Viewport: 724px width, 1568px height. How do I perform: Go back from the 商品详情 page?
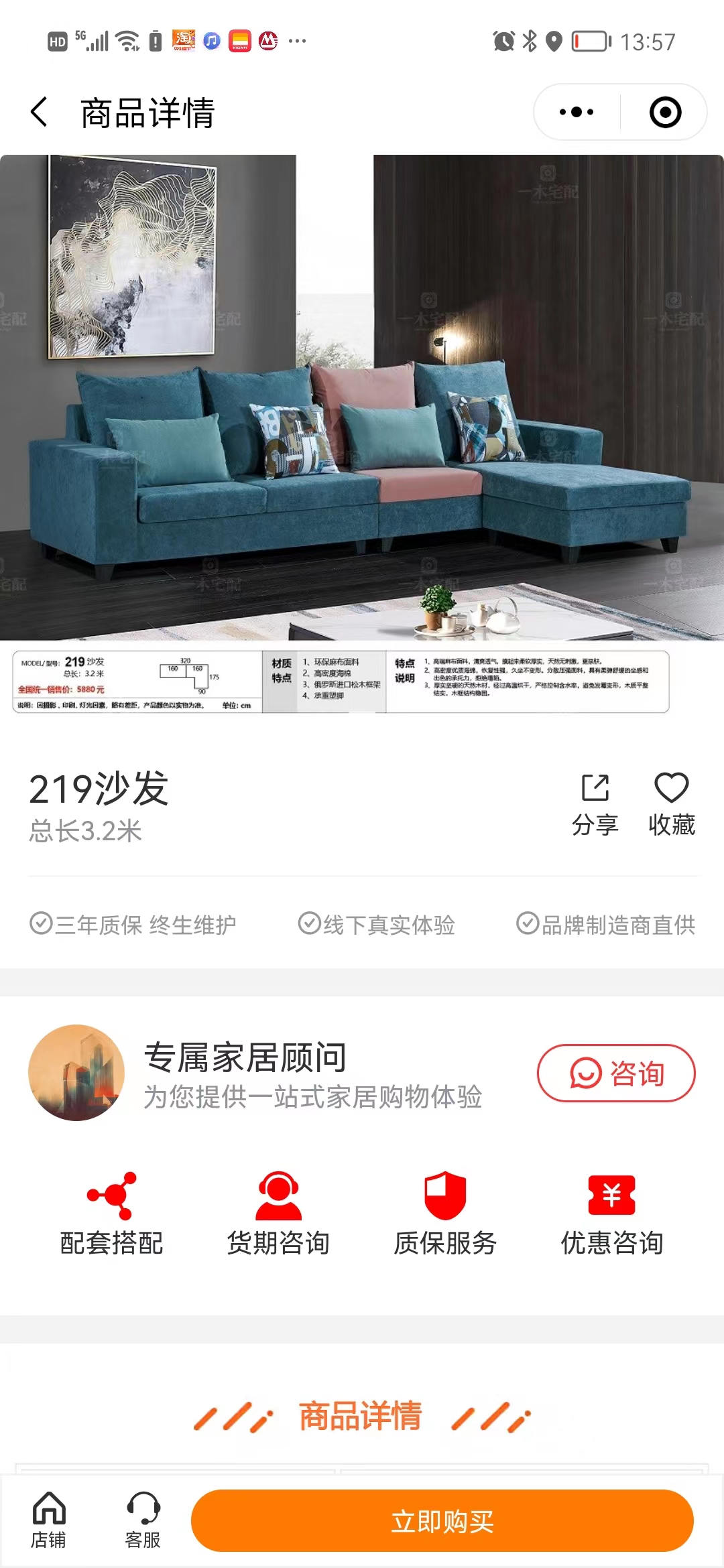pyautogui.click(x=39, y=112)
